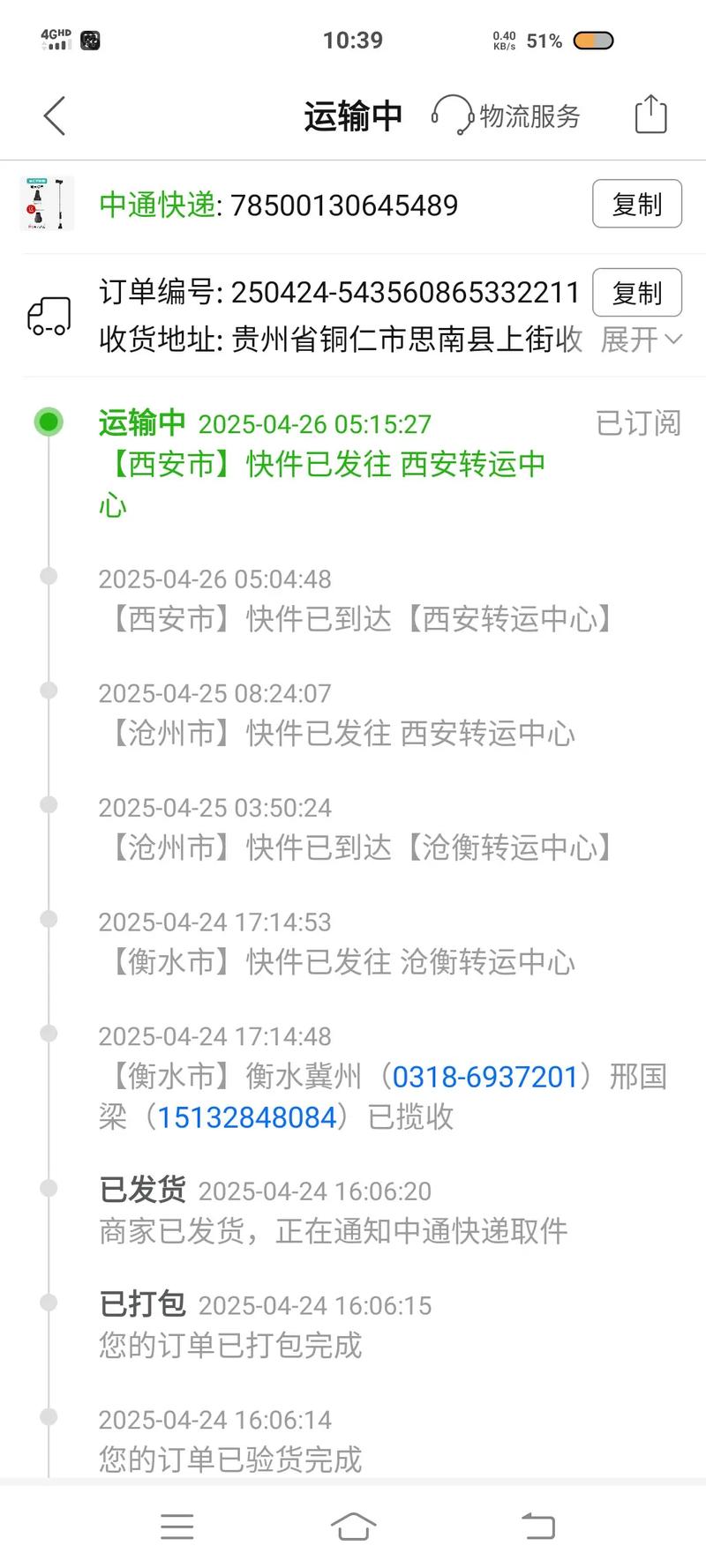This screenshot has width=706, height=1568.
Task: Expand order details via the chevron arrow
Action: pos(674,340)
